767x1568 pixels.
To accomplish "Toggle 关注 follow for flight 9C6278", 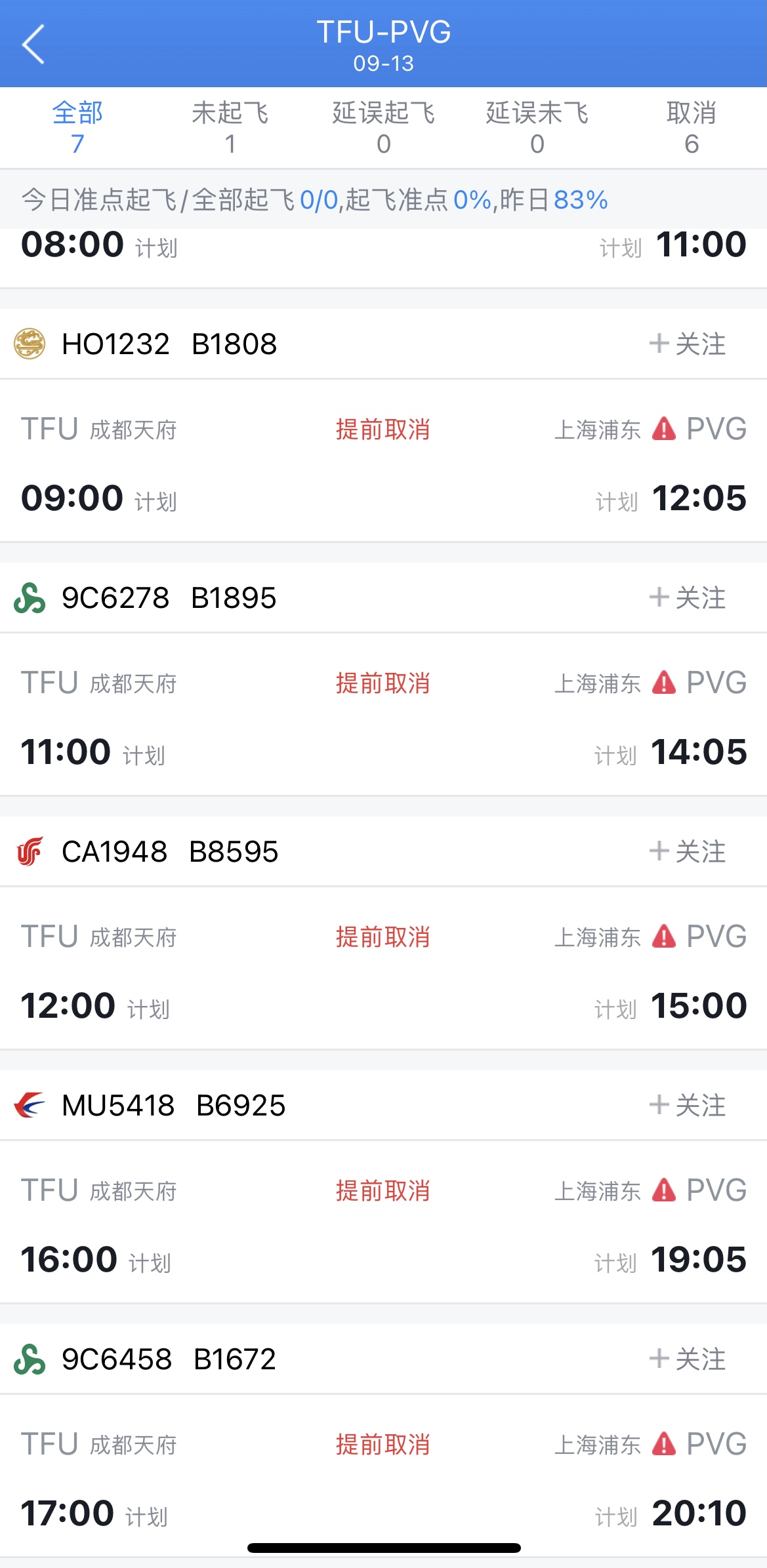I will point(688,597).
